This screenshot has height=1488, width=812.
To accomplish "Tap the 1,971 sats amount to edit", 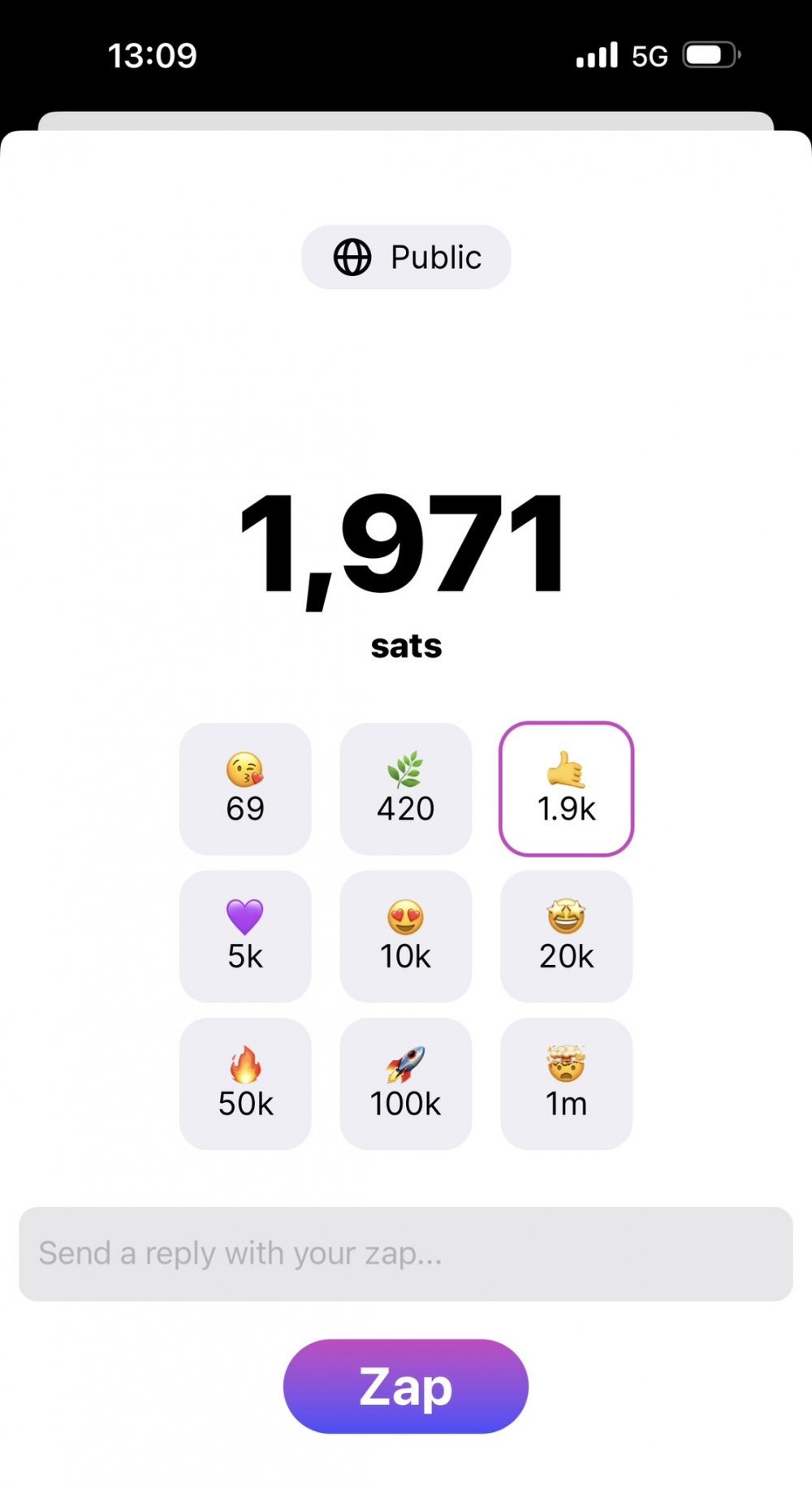I will [x=404, y=546].
